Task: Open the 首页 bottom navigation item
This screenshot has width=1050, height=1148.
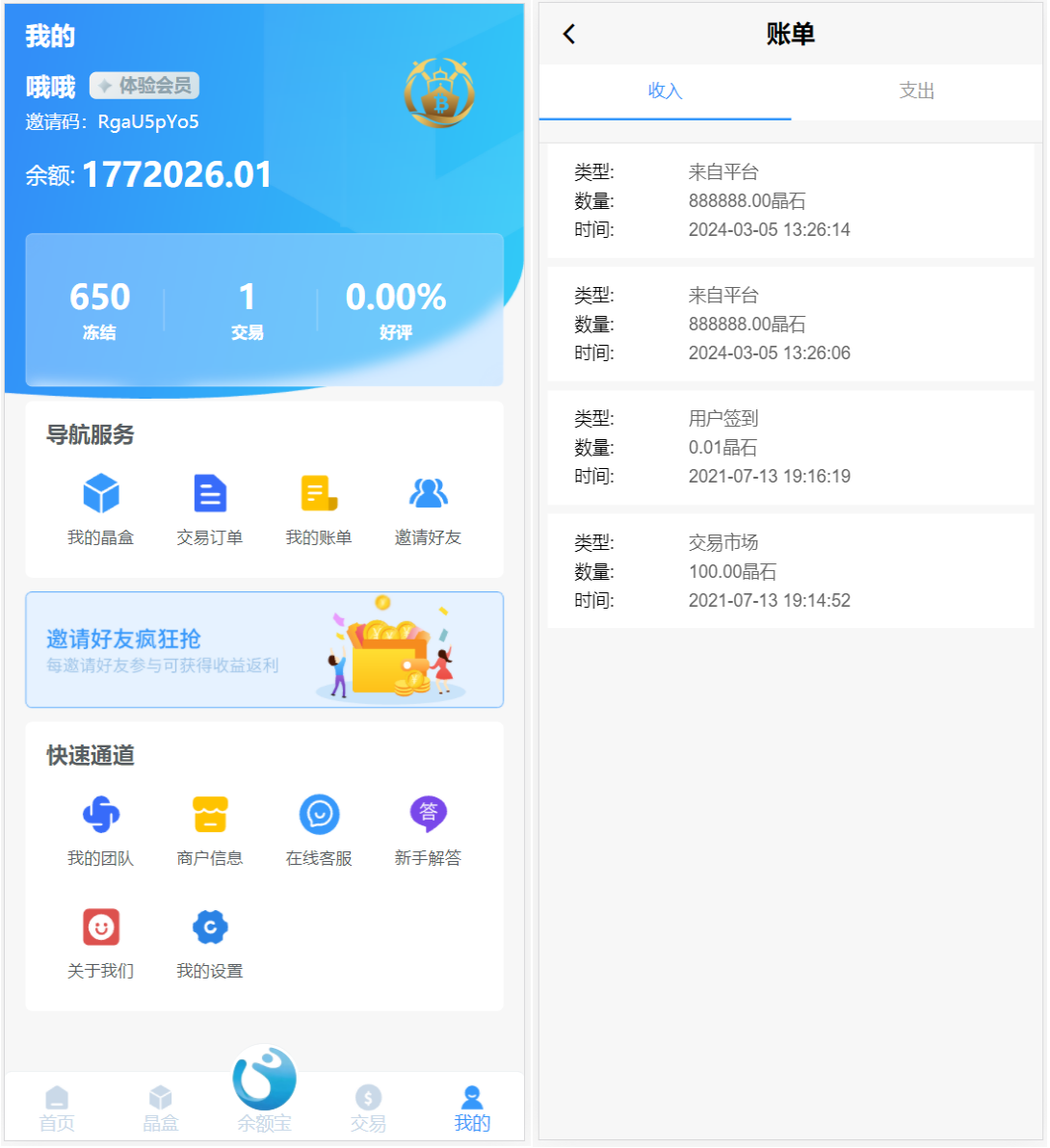Action: tap(57, 1106)
